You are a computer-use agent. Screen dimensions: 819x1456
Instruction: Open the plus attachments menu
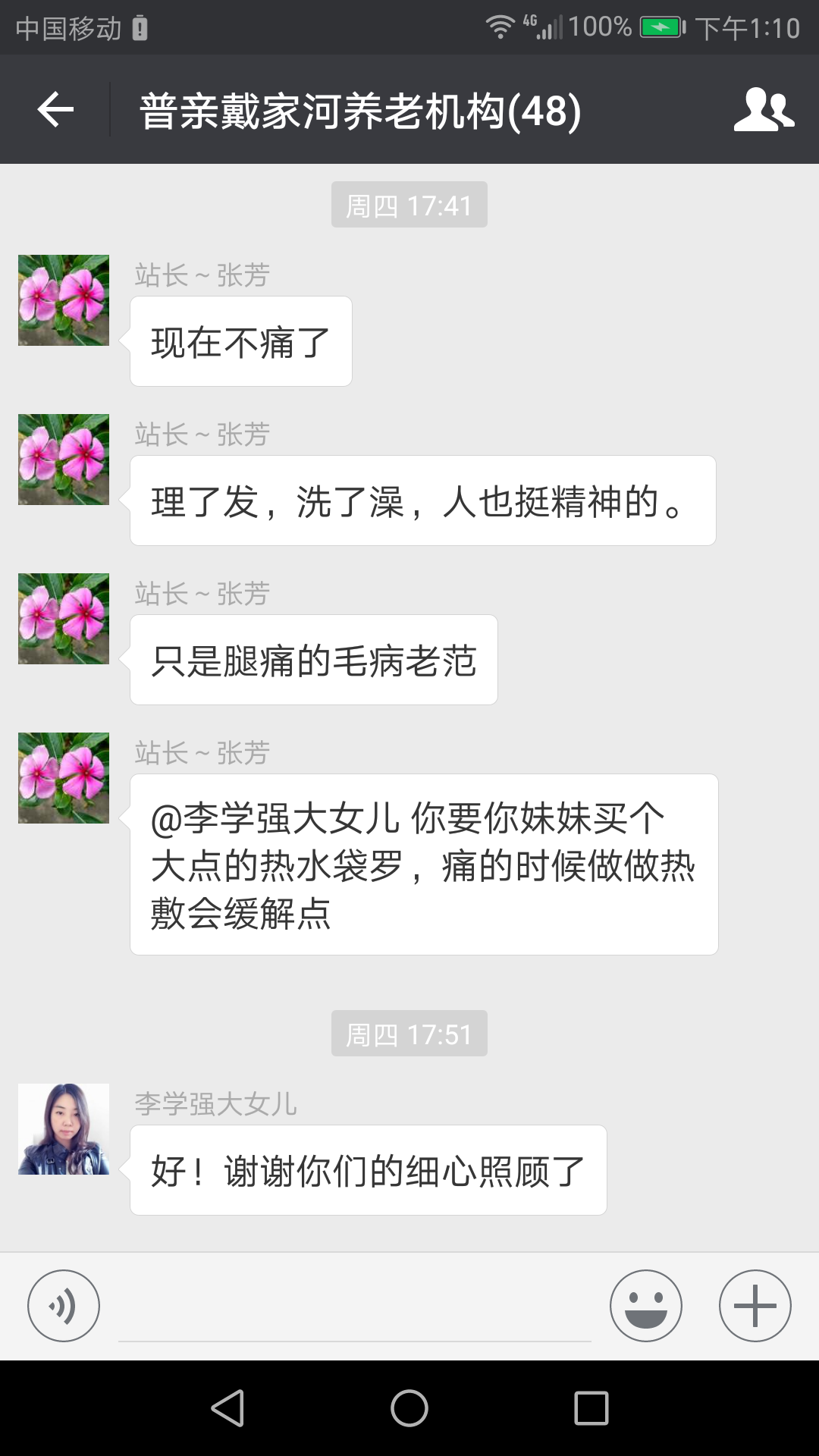pos(755,1306)
